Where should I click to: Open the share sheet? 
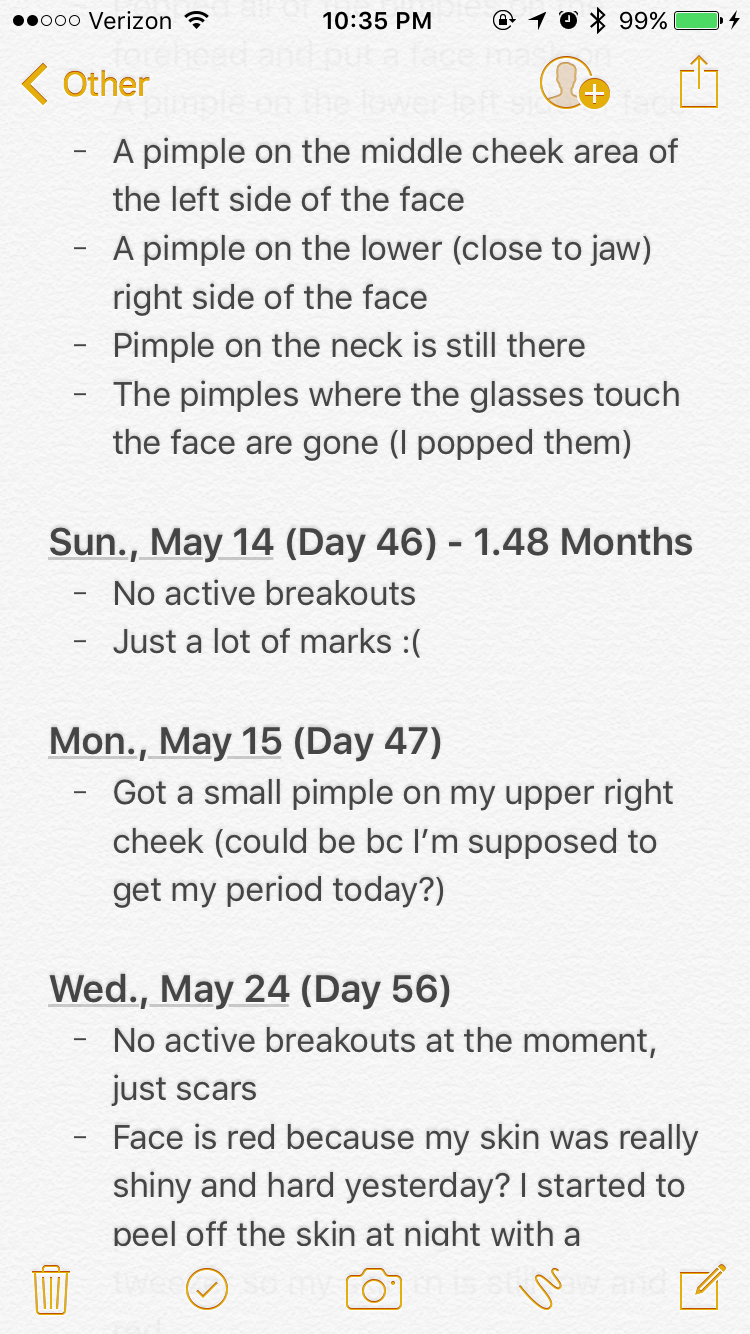point(699,82)
